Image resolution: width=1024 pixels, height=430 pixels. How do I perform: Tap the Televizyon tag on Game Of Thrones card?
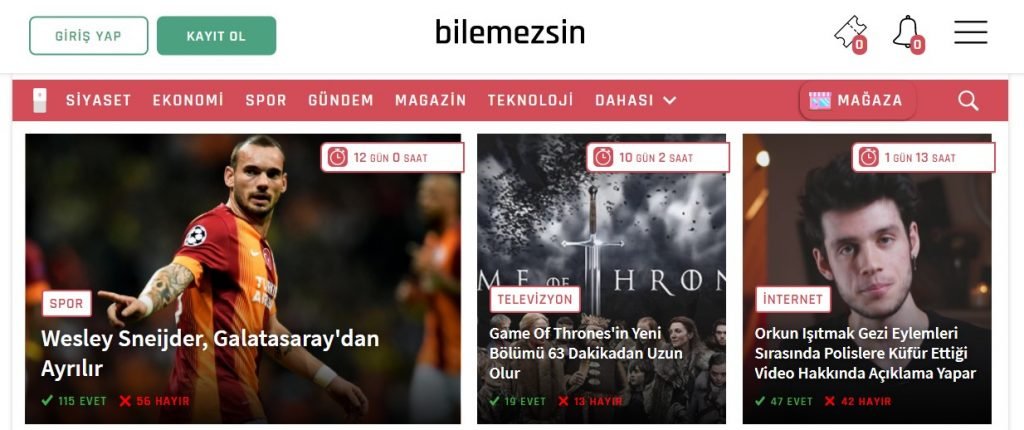[x=534, y=299]
